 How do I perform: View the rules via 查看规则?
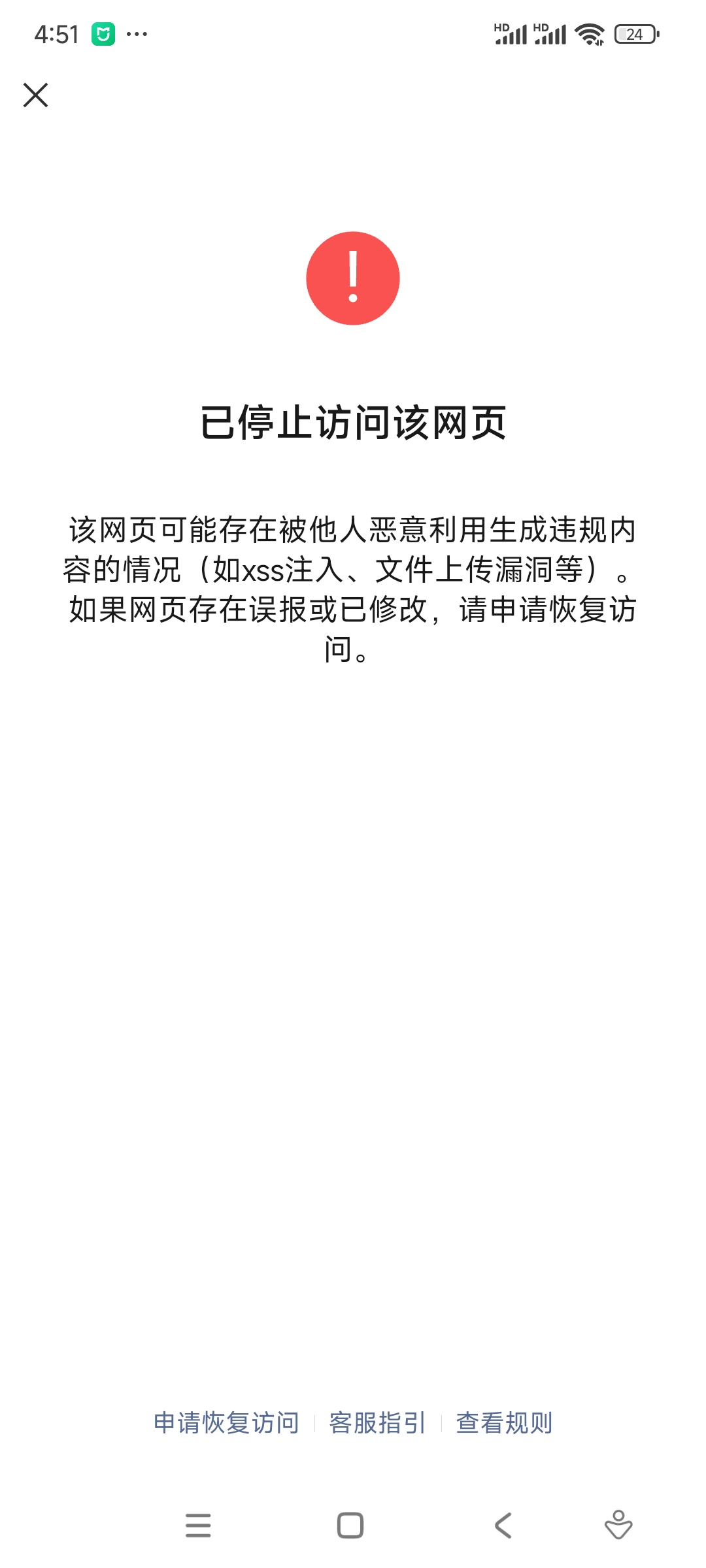[x=504, y=1422]
